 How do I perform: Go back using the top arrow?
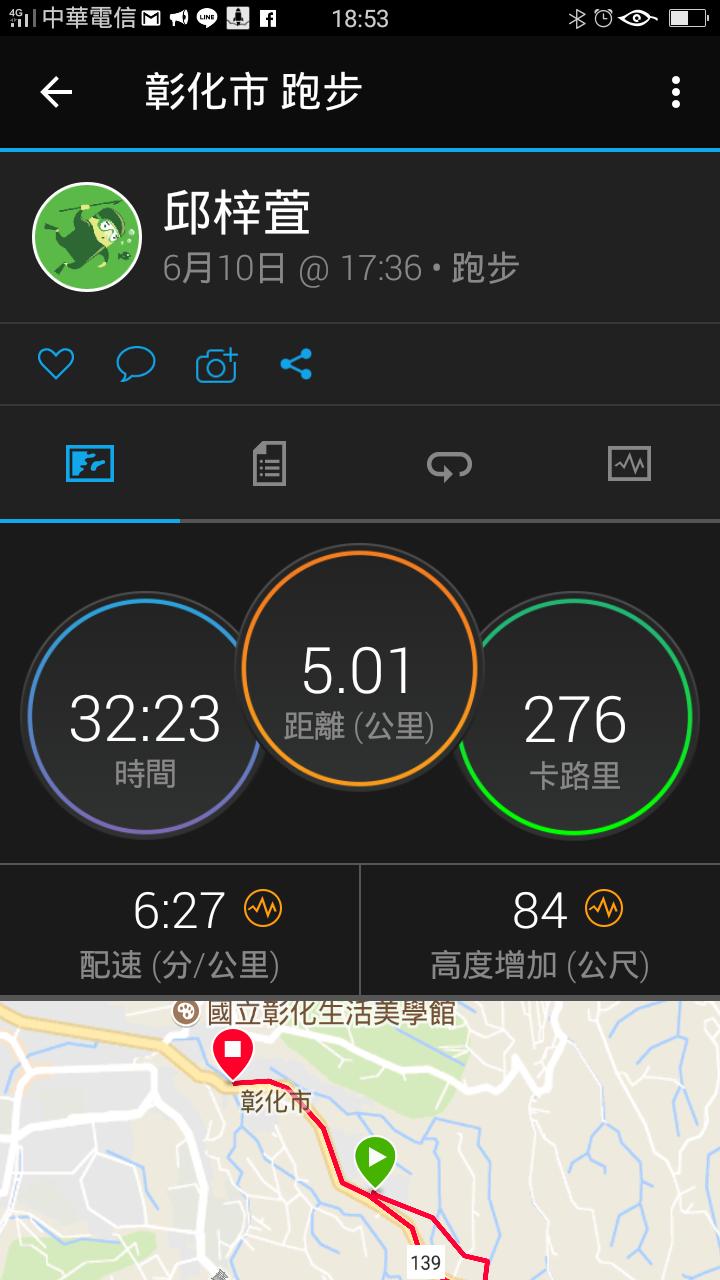(56, 93)
